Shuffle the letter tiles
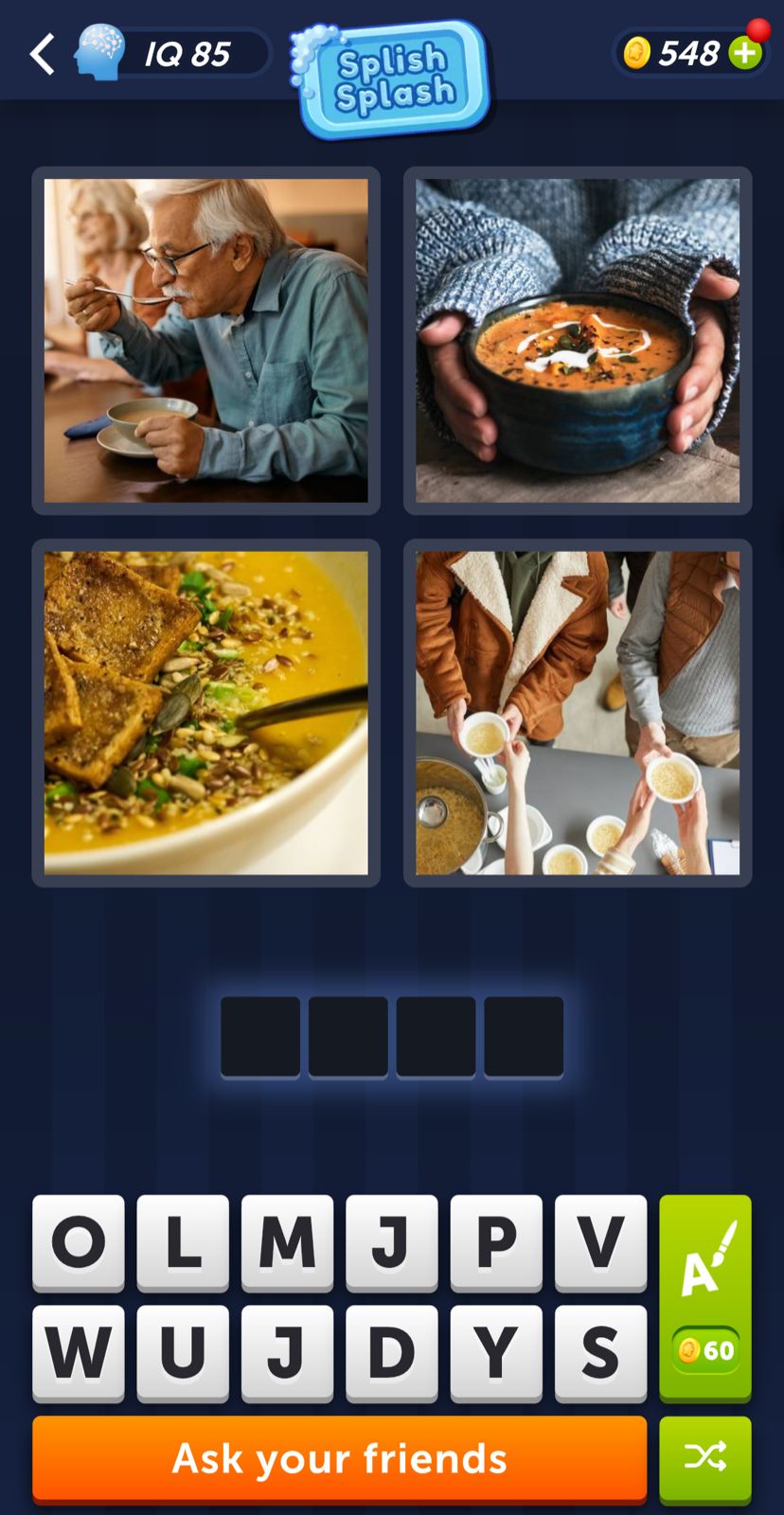Viewport: 784px width, 1515px height. pos(705,1457)
